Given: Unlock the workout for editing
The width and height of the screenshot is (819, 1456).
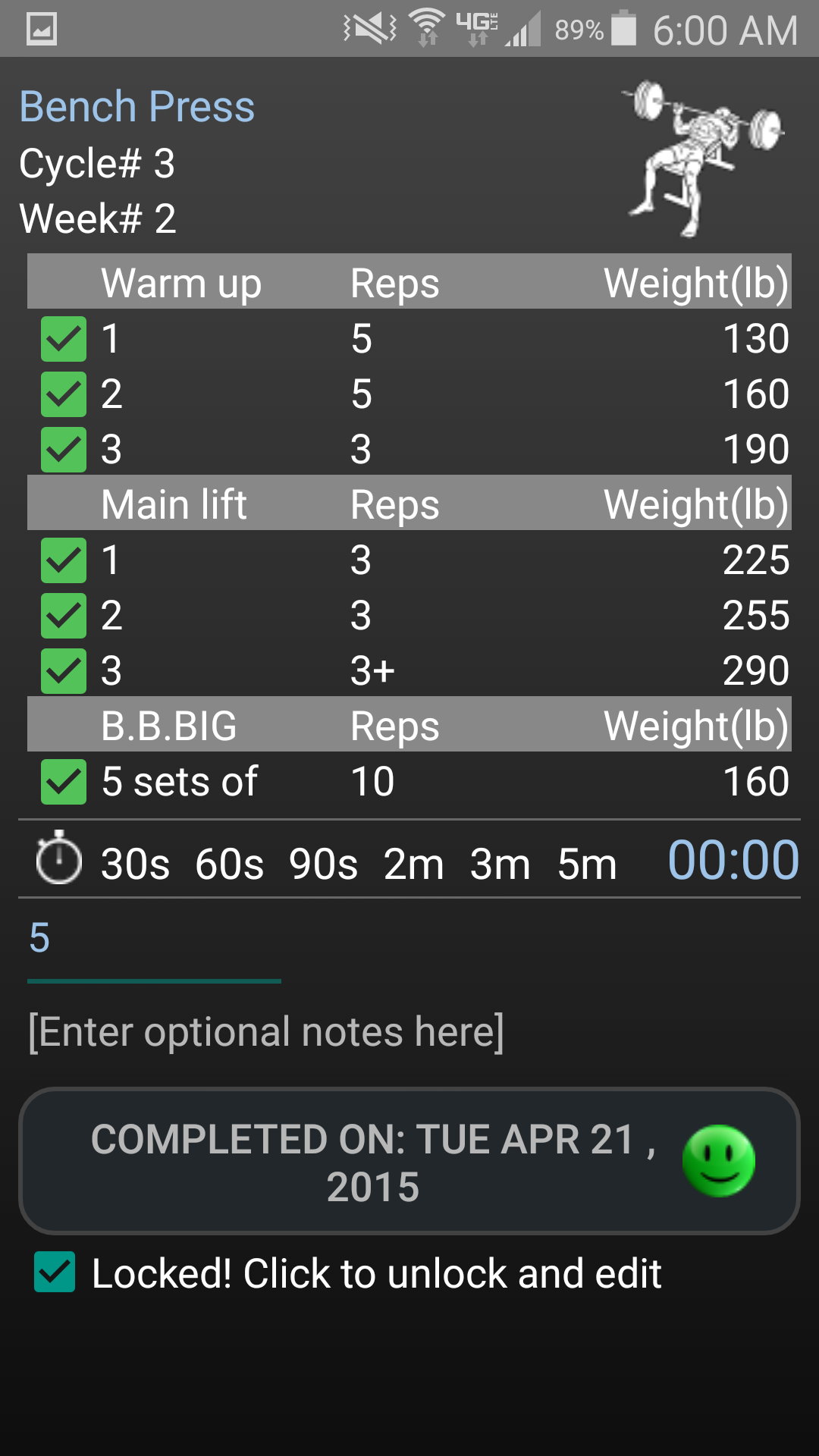Looking at the screenshot, I should coord(55,1272).
